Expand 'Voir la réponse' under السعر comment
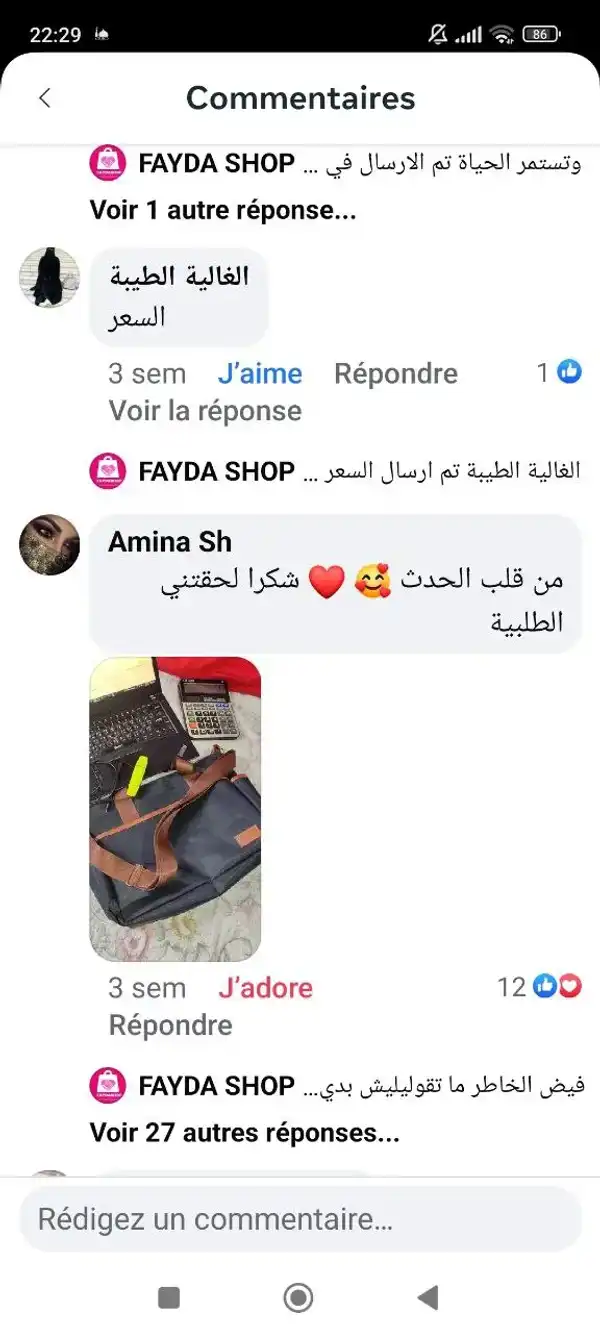This screenshot has height=1333, width=600. 205,411
